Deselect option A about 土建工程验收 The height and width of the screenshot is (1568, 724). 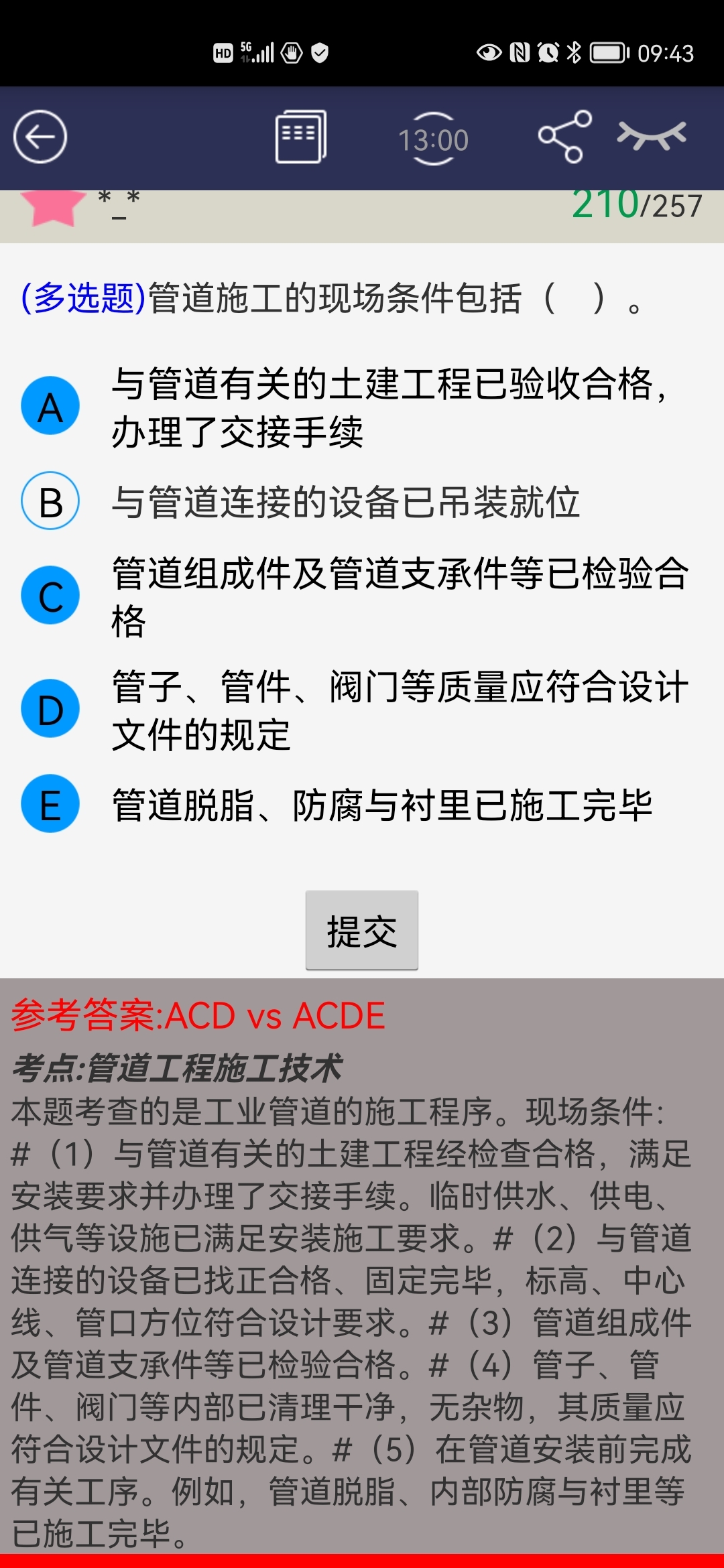[50, 406]
